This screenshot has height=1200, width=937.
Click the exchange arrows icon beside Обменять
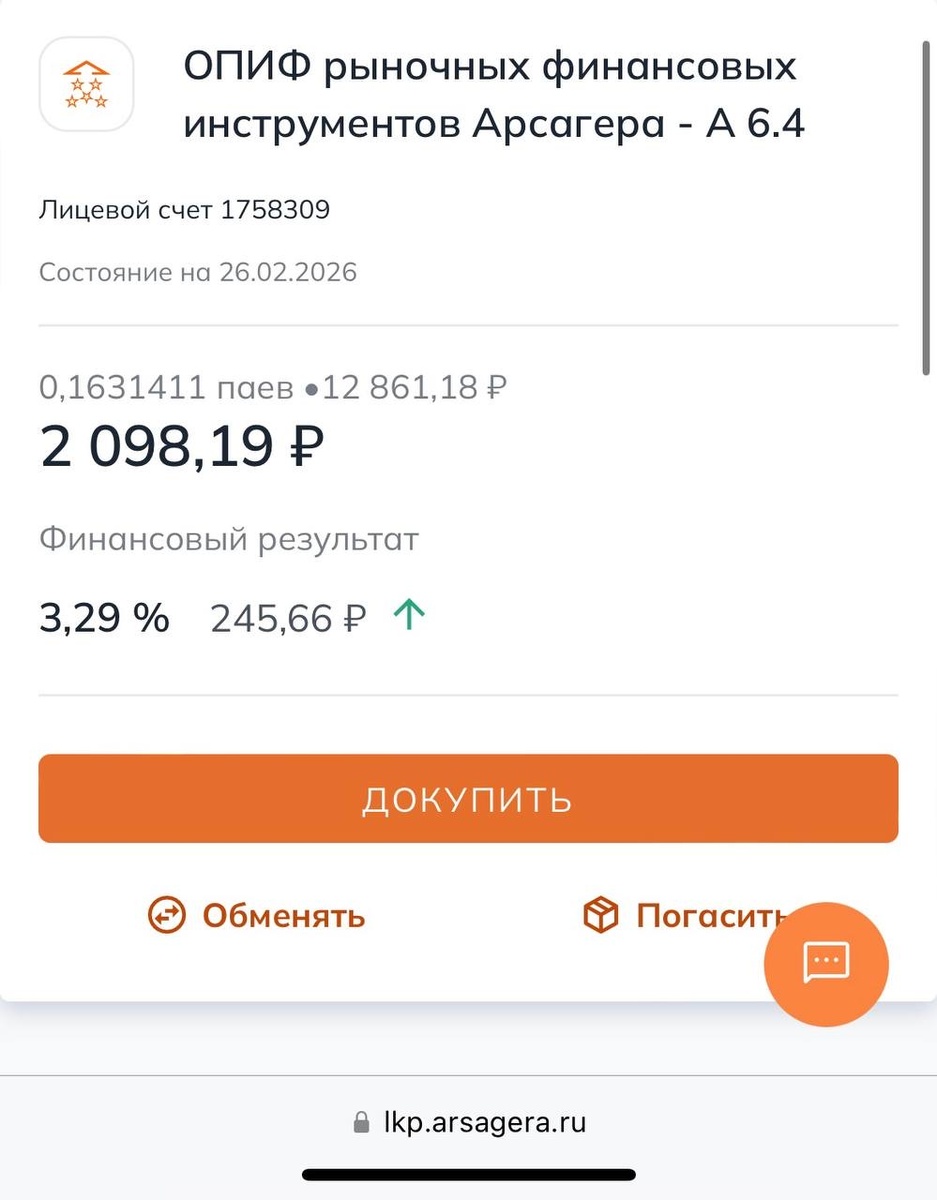pyautogui.click(x=168, y=914)
